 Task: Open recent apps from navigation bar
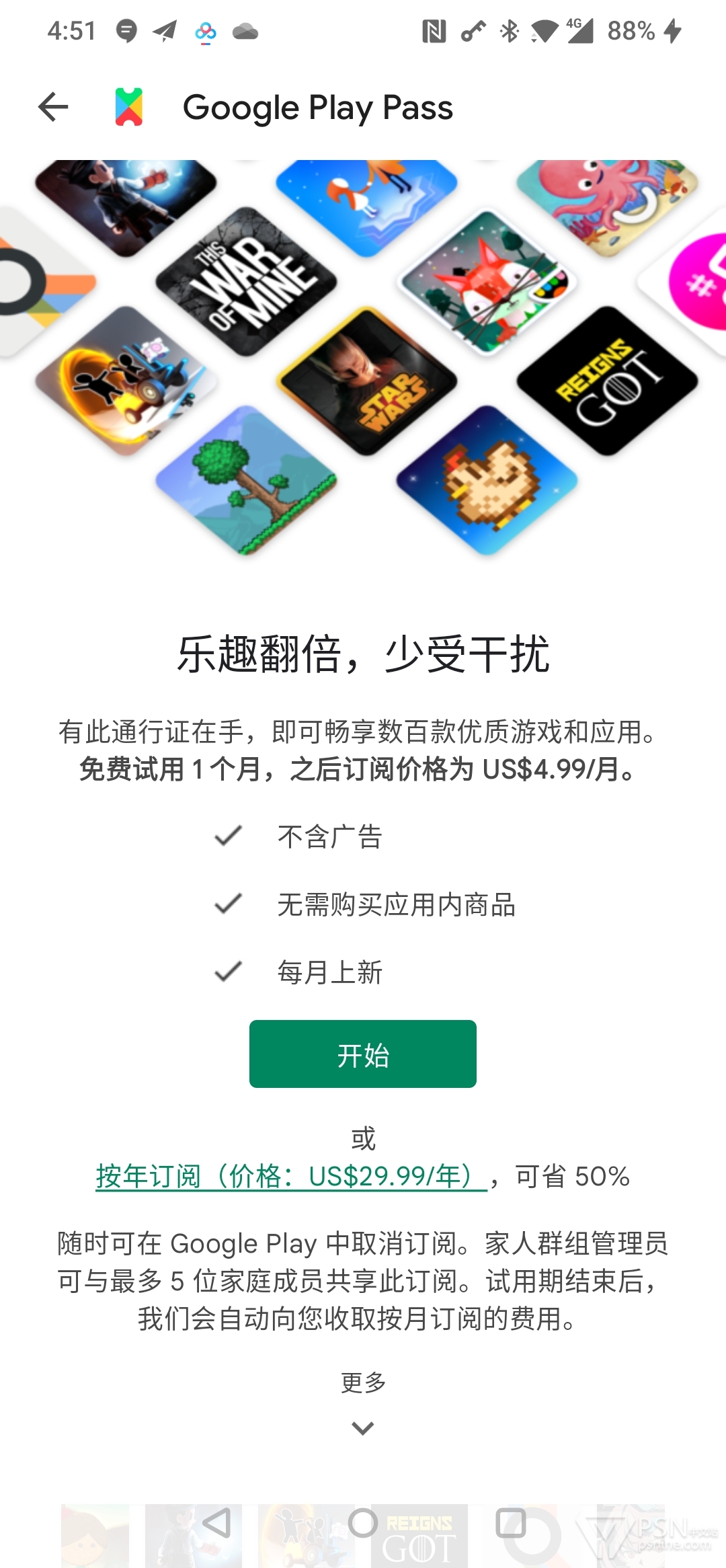tap(511, 1523)
